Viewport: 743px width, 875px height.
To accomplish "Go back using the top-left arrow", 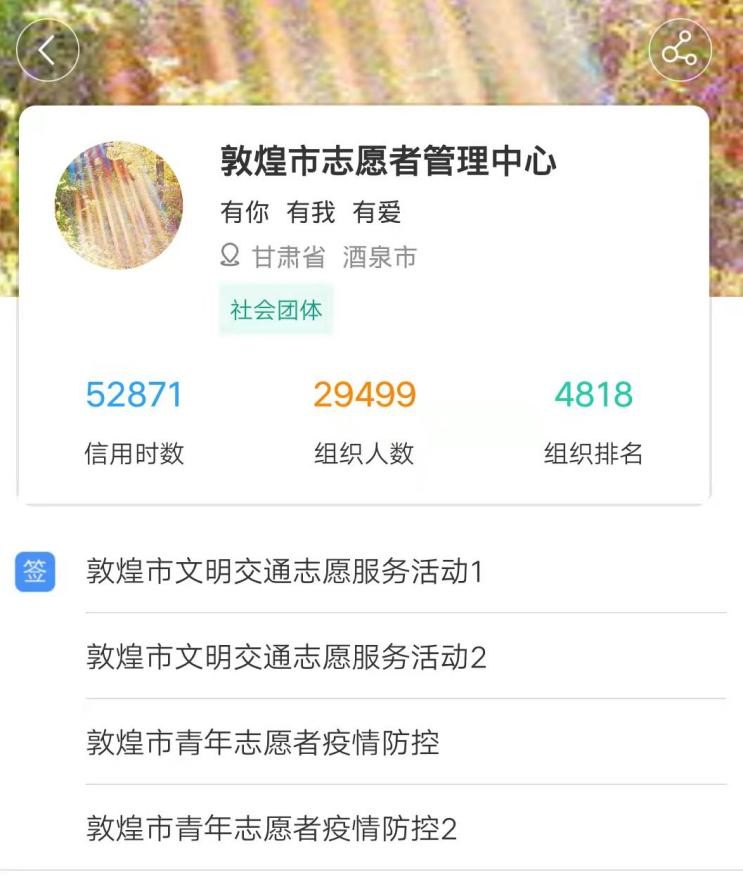I will [47, 50].
